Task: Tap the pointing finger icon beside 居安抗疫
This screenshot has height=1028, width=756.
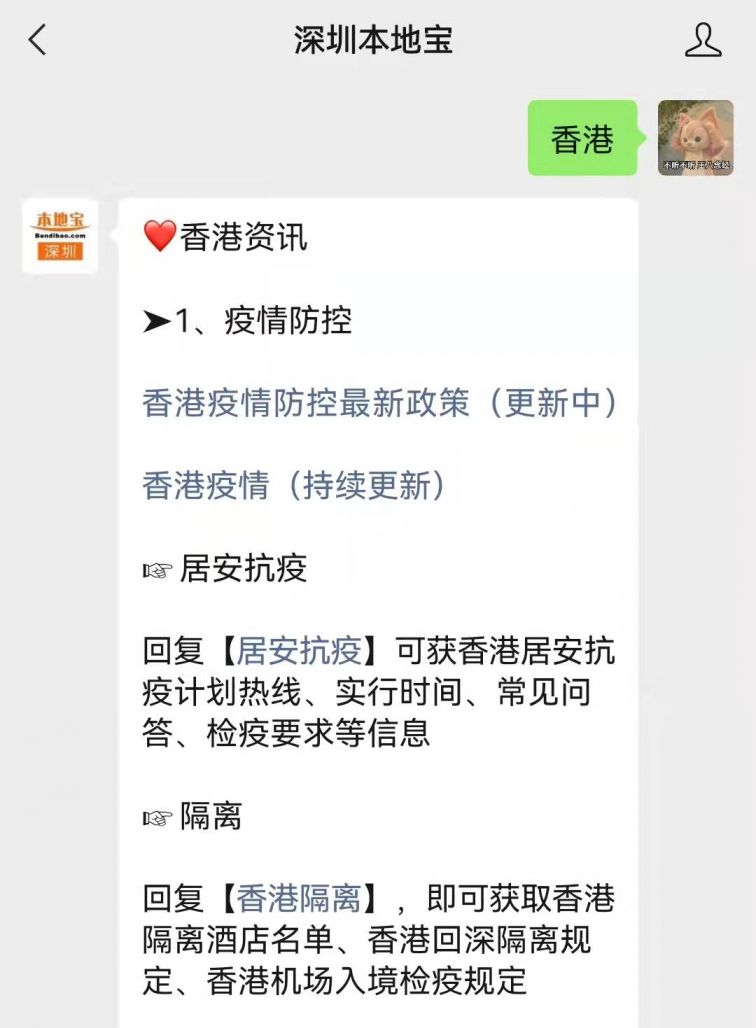Action: coord(158,569)
